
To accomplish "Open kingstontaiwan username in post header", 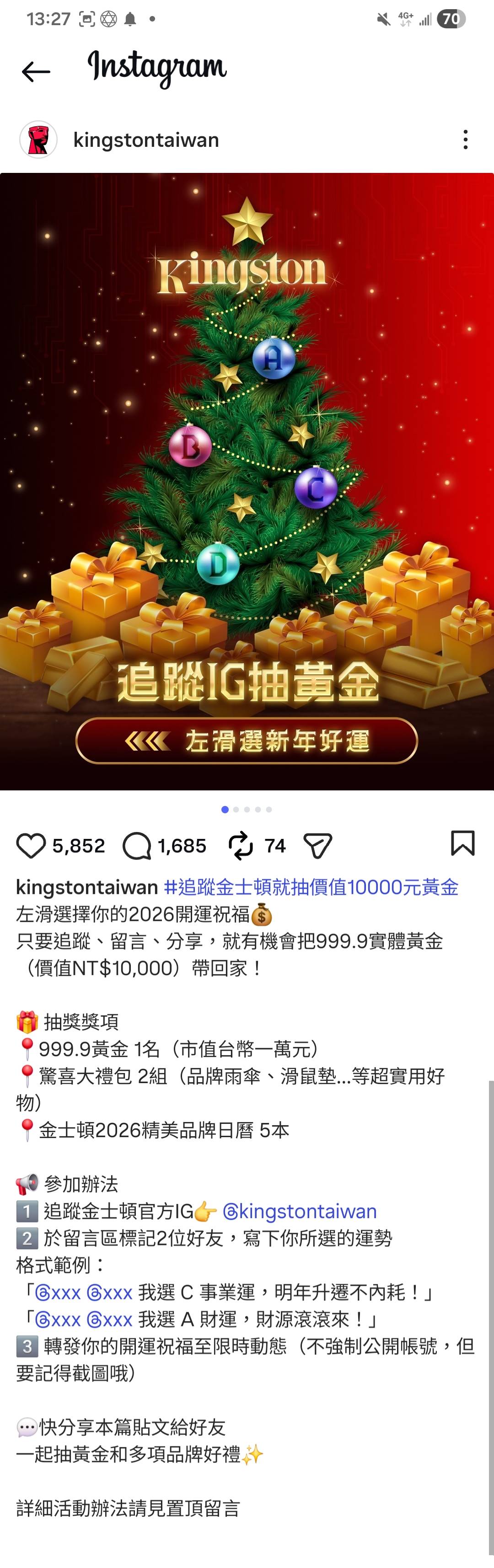I will click(x=146, y=140).
